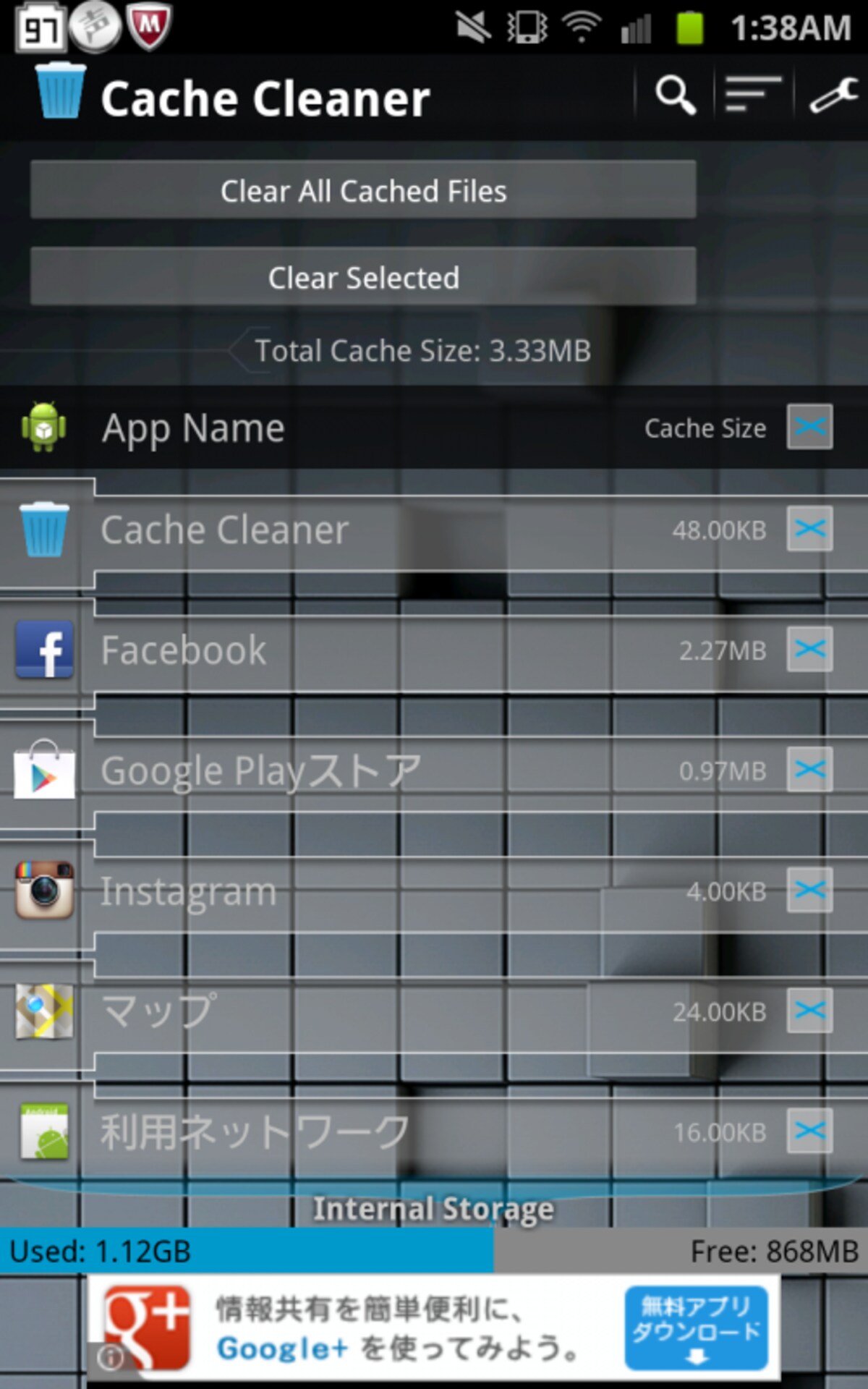
Task: Tap the 無料アプリ ダウンロード ad button
Action: point(696,1328)
